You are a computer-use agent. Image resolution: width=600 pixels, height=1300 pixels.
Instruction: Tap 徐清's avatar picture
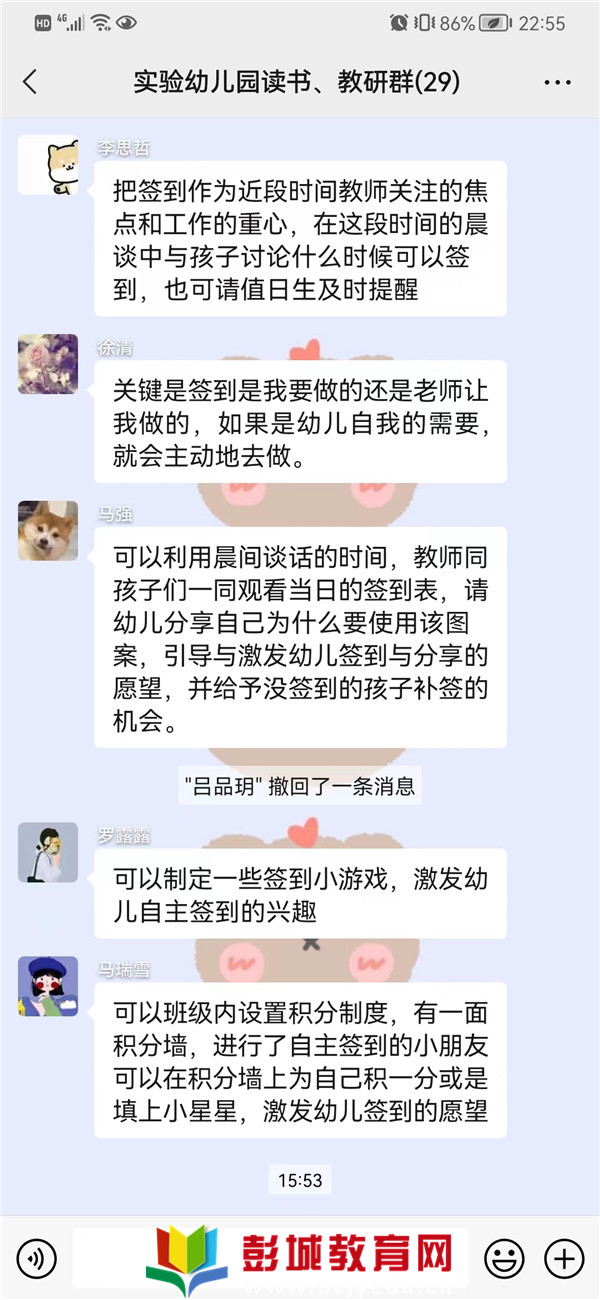[x=48, y=364]
